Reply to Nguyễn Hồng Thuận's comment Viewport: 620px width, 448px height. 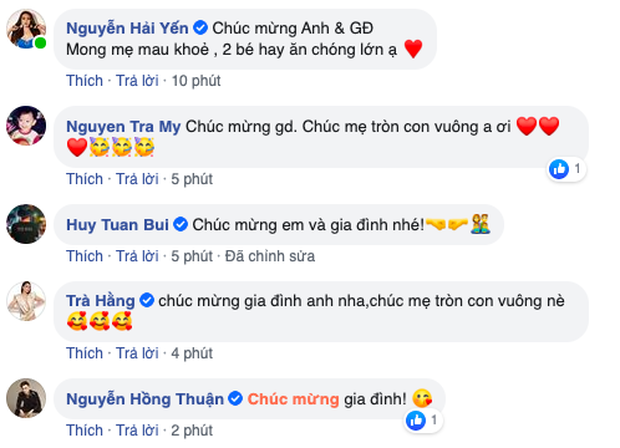pyautogui.click(x=136, y=430)
